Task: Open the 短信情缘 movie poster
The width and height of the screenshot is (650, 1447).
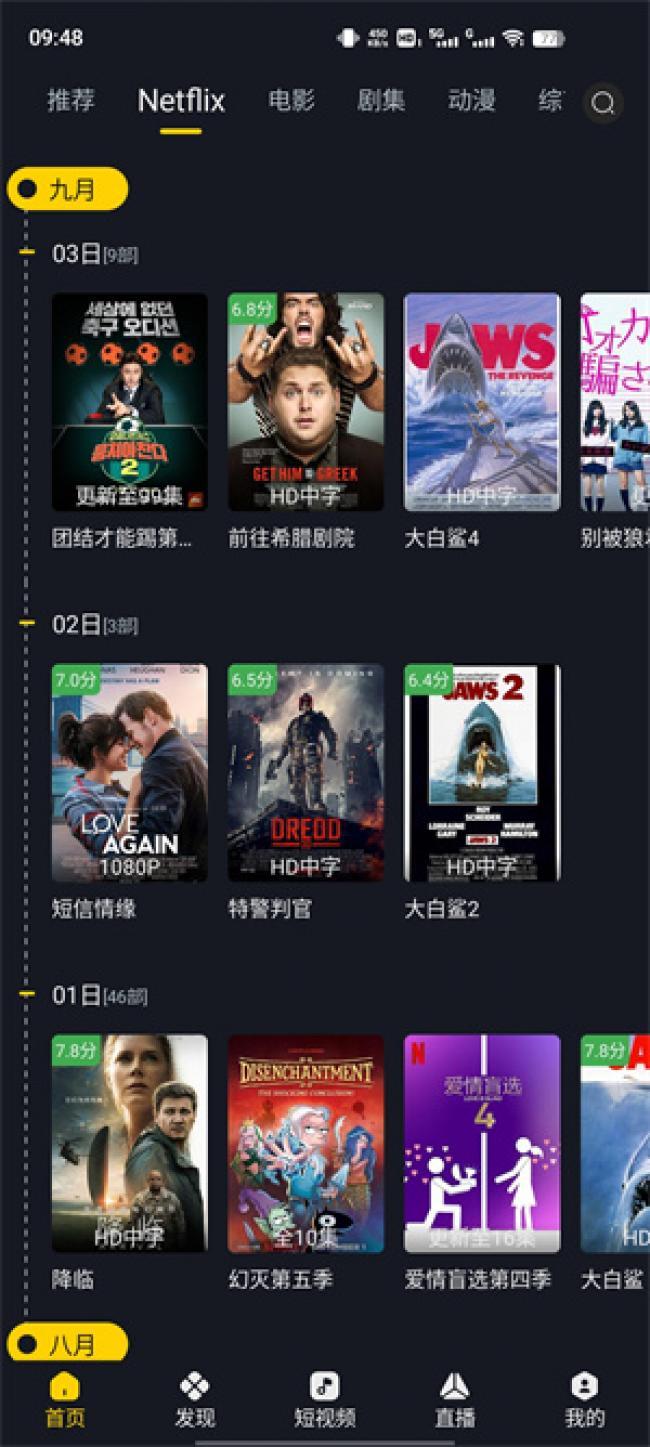Action: pos(130,773)
